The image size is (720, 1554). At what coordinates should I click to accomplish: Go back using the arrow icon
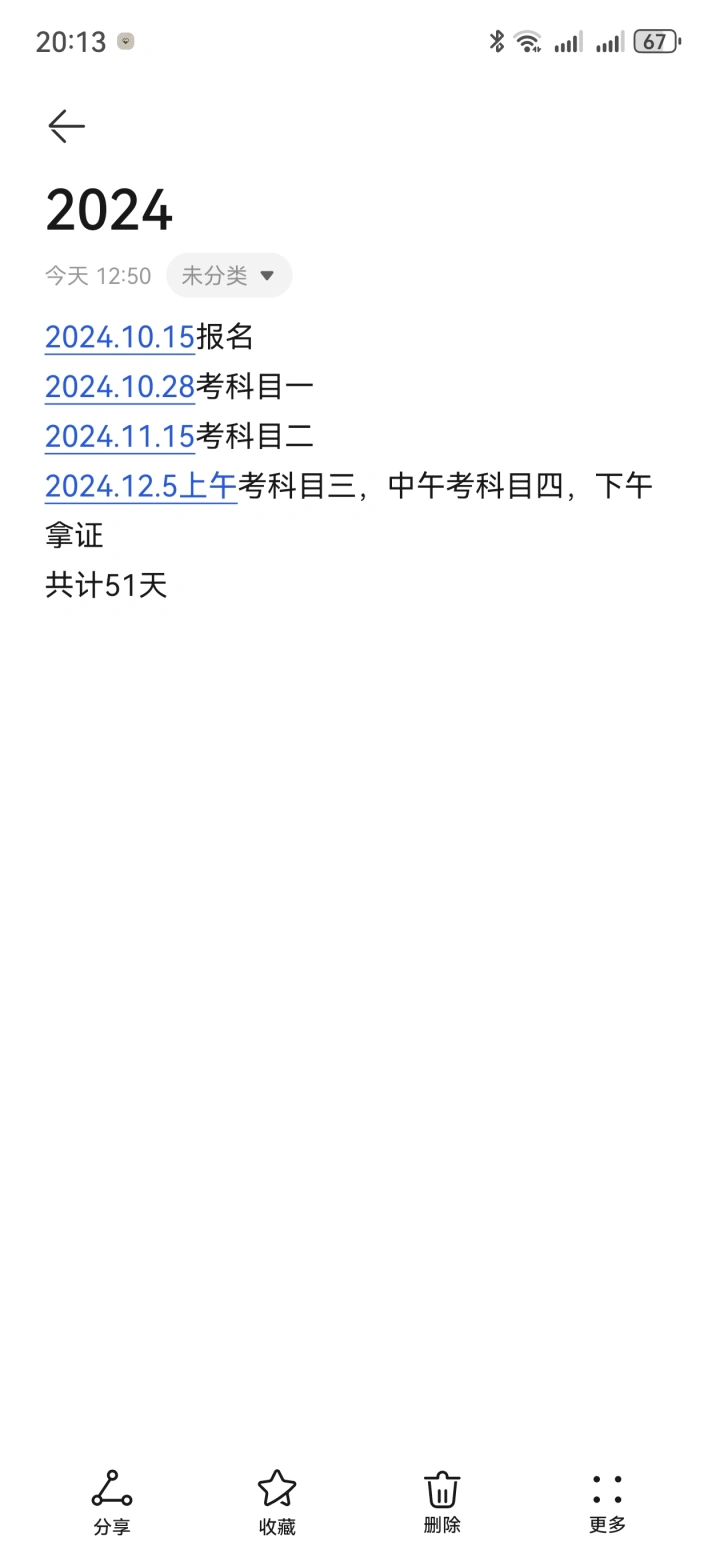click(67, 126)
